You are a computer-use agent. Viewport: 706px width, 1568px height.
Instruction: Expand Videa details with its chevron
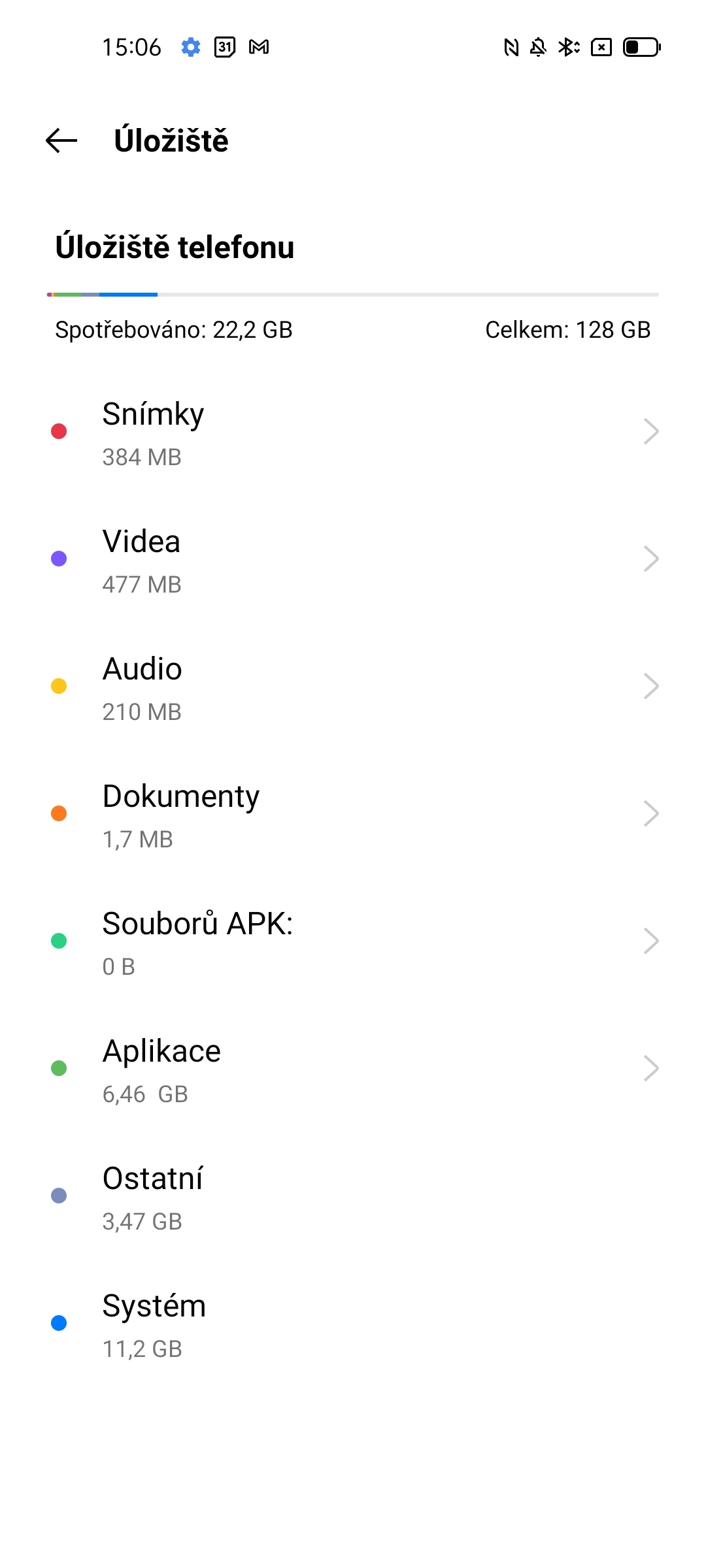coord(651,559)
